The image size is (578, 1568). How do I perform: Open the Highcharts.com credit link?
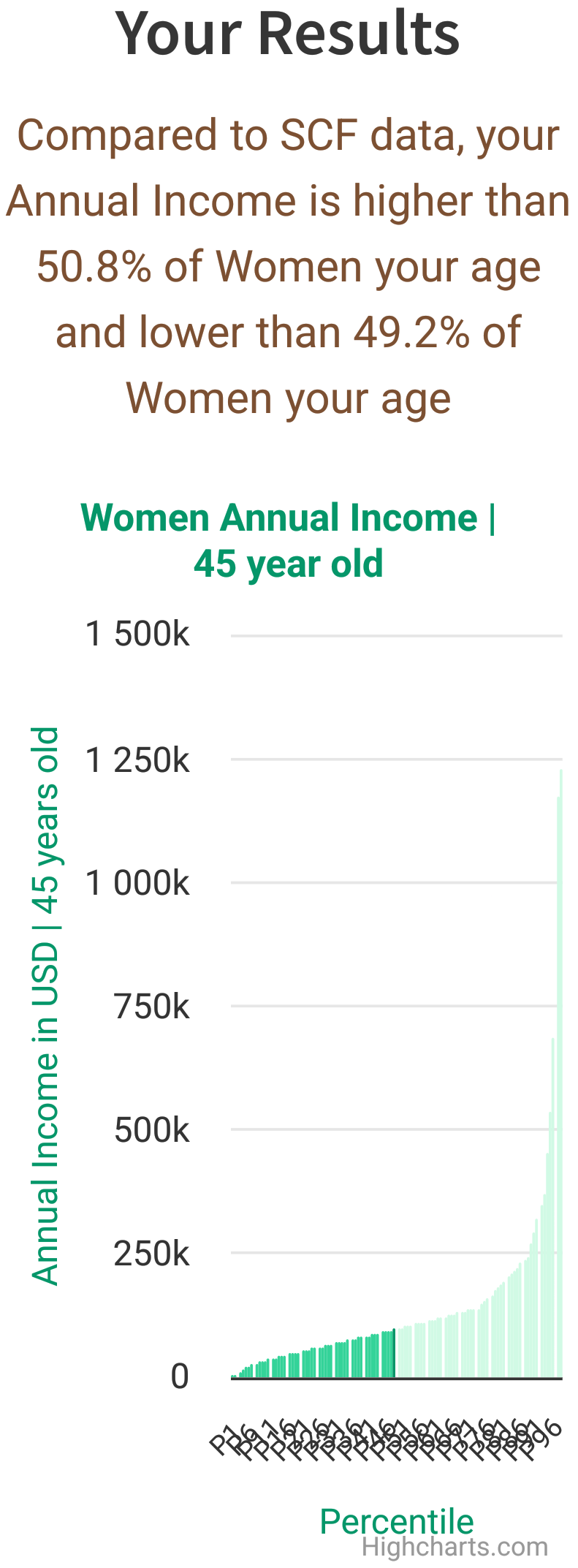[x=455, y=1546]
